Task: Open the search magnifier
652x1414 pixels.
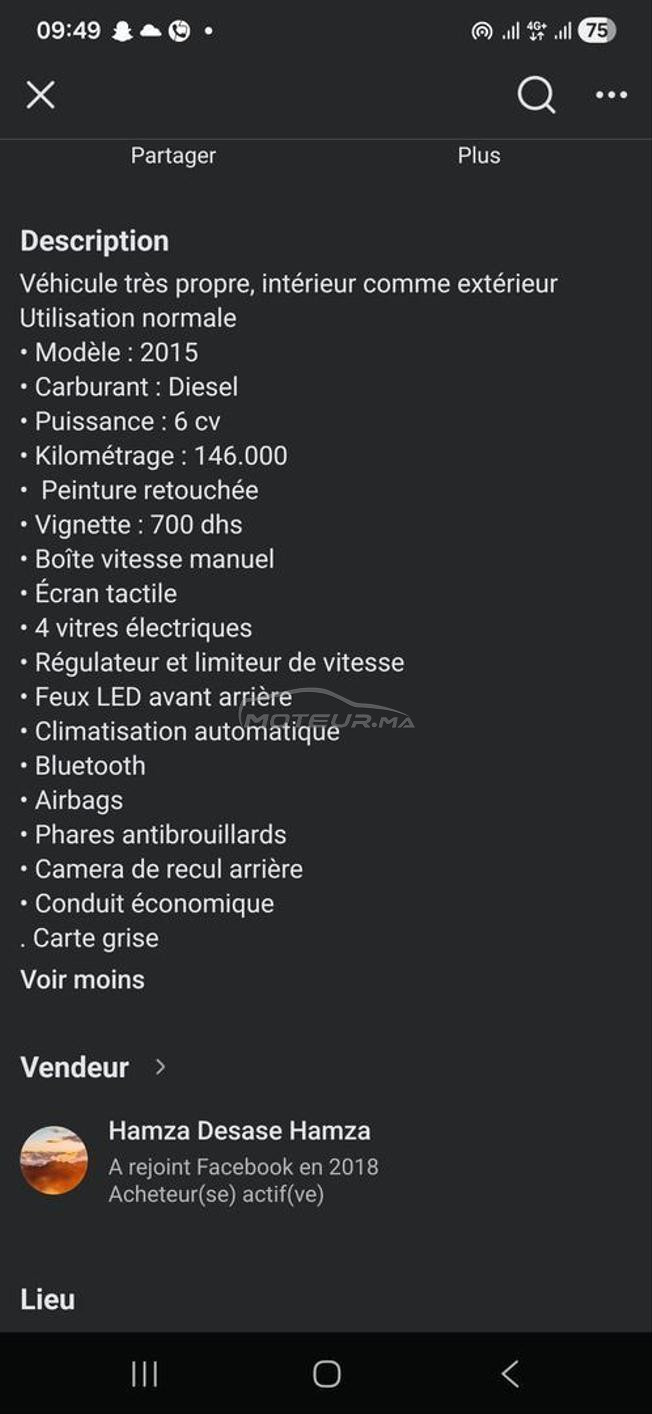Action: pyautogui.click(x=536, y=95)
